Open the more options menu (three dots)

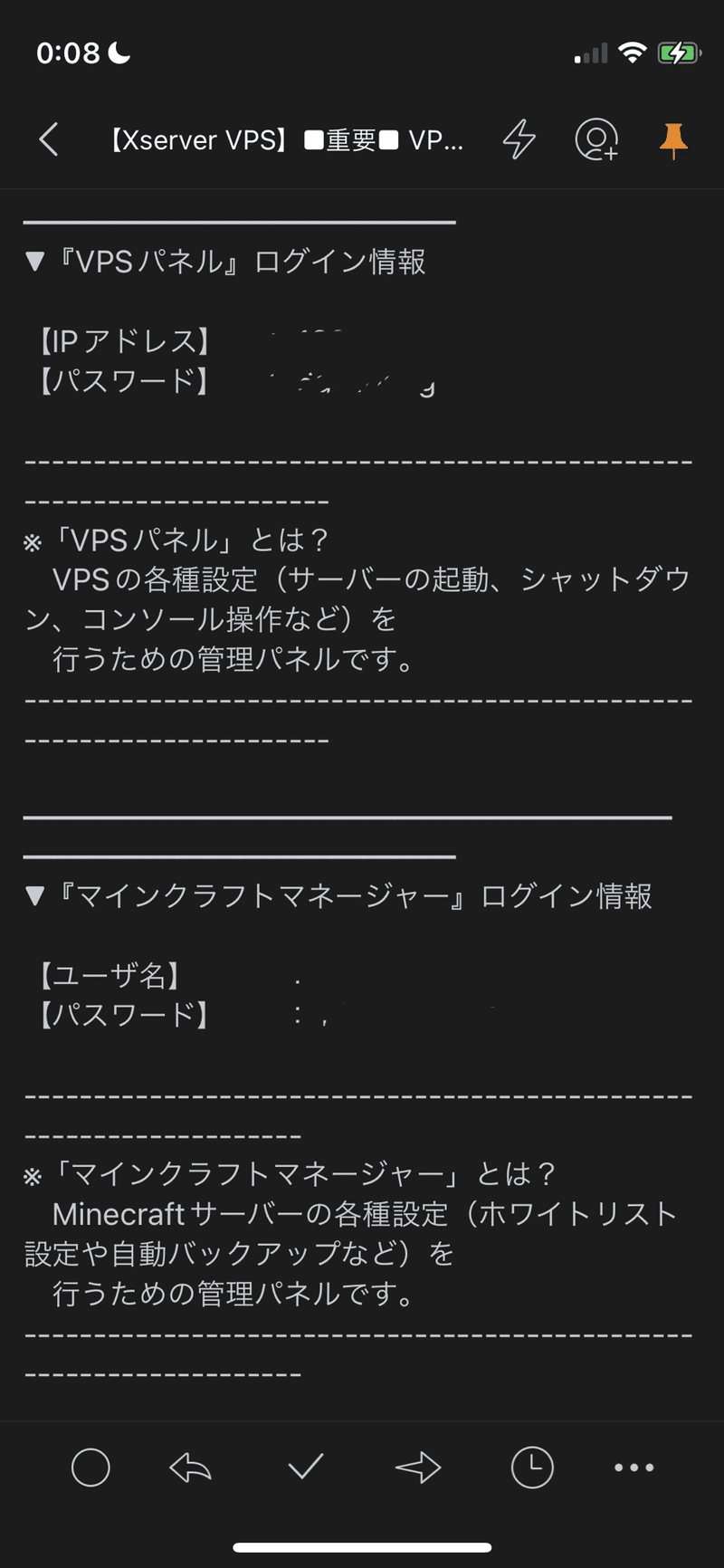point(633,1468)
